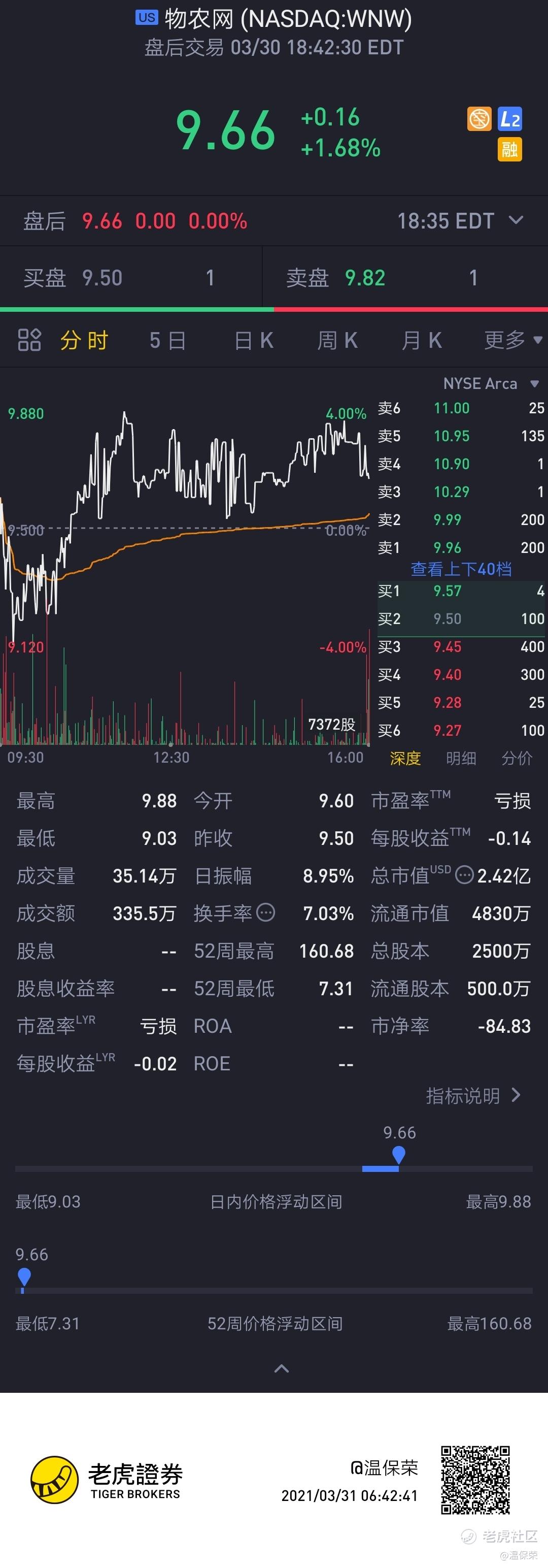Open the 周K chart view
Image resolution: width=548 pixels, height=1568 pixels.
coord(337,340)
